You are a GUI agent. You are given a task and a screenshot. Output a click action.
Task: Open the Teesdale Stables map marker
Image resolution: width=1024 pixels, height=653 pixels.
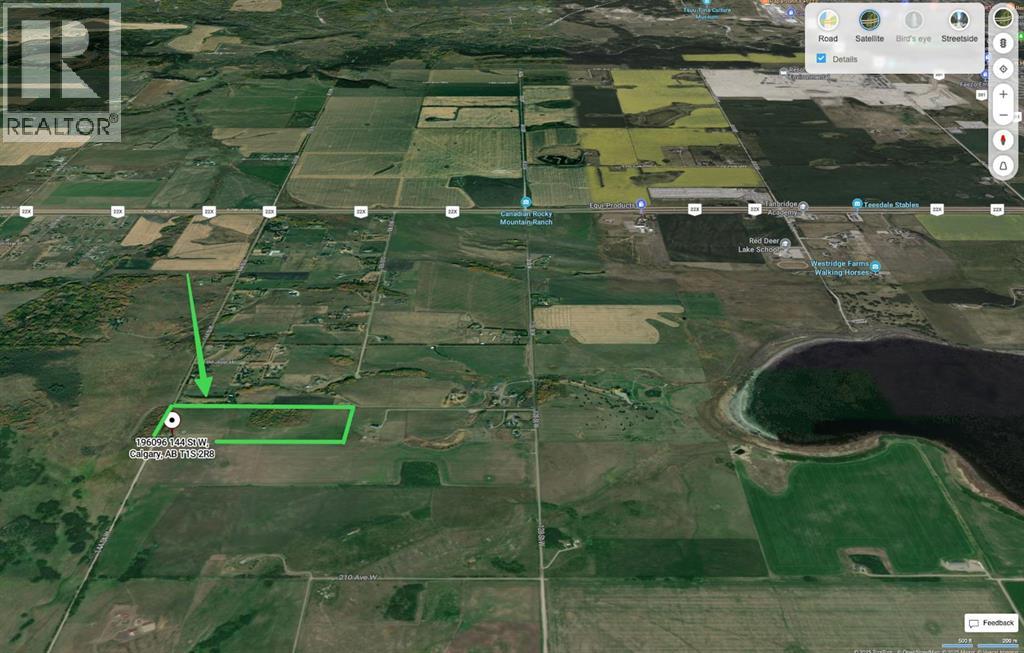point(857,204)
